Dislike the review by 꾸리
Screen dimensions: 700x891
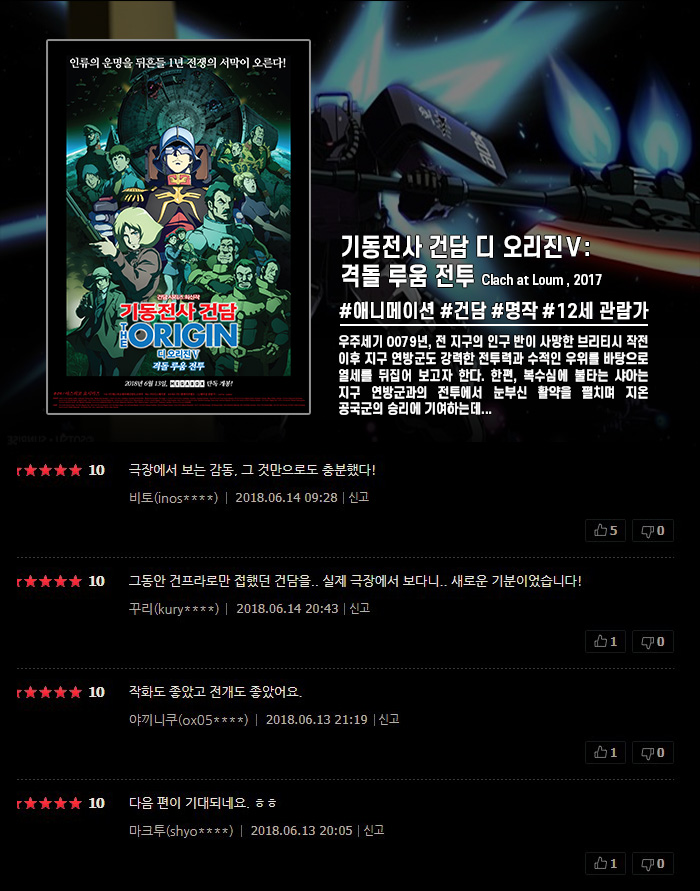pos(652,641)
